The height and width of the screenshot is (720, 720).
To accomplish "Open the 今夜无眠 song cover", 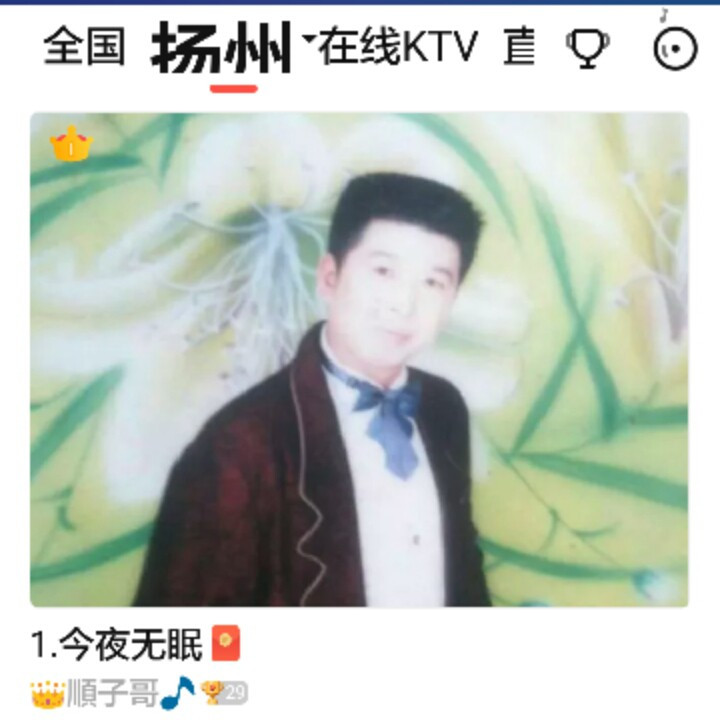I will tap(359, 359).
